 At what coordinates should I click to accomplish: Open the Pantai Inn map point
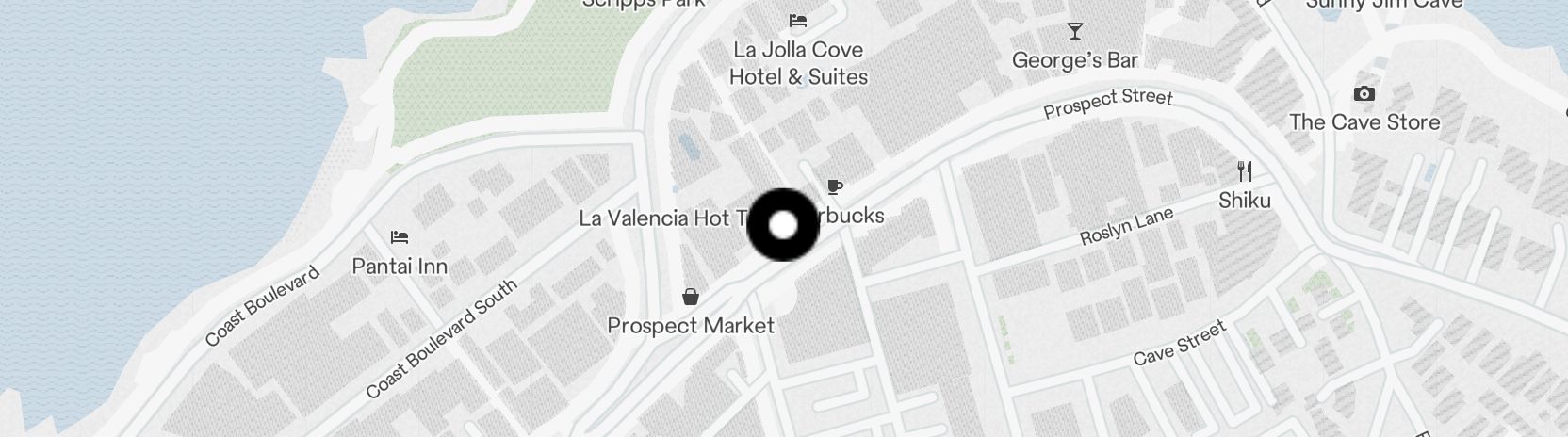pyautogui.click(x=400, y=237)
